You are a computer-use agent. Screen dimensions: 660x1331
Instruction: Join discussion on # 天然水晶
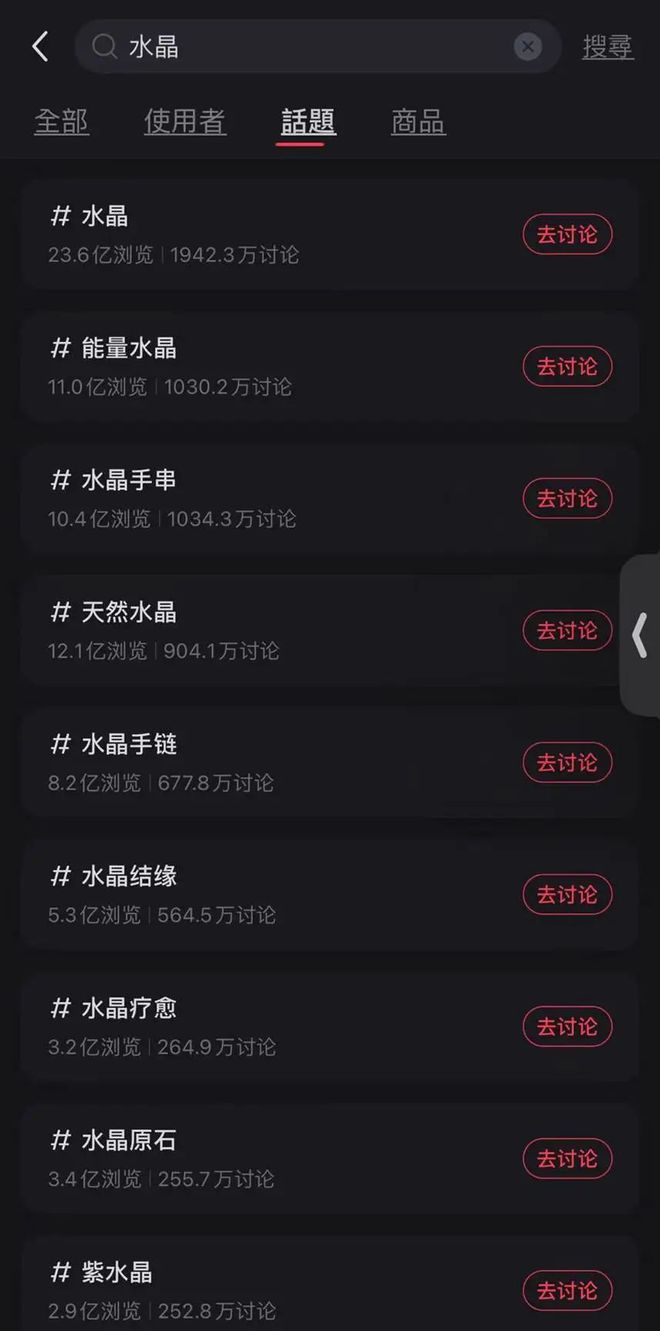567,631
